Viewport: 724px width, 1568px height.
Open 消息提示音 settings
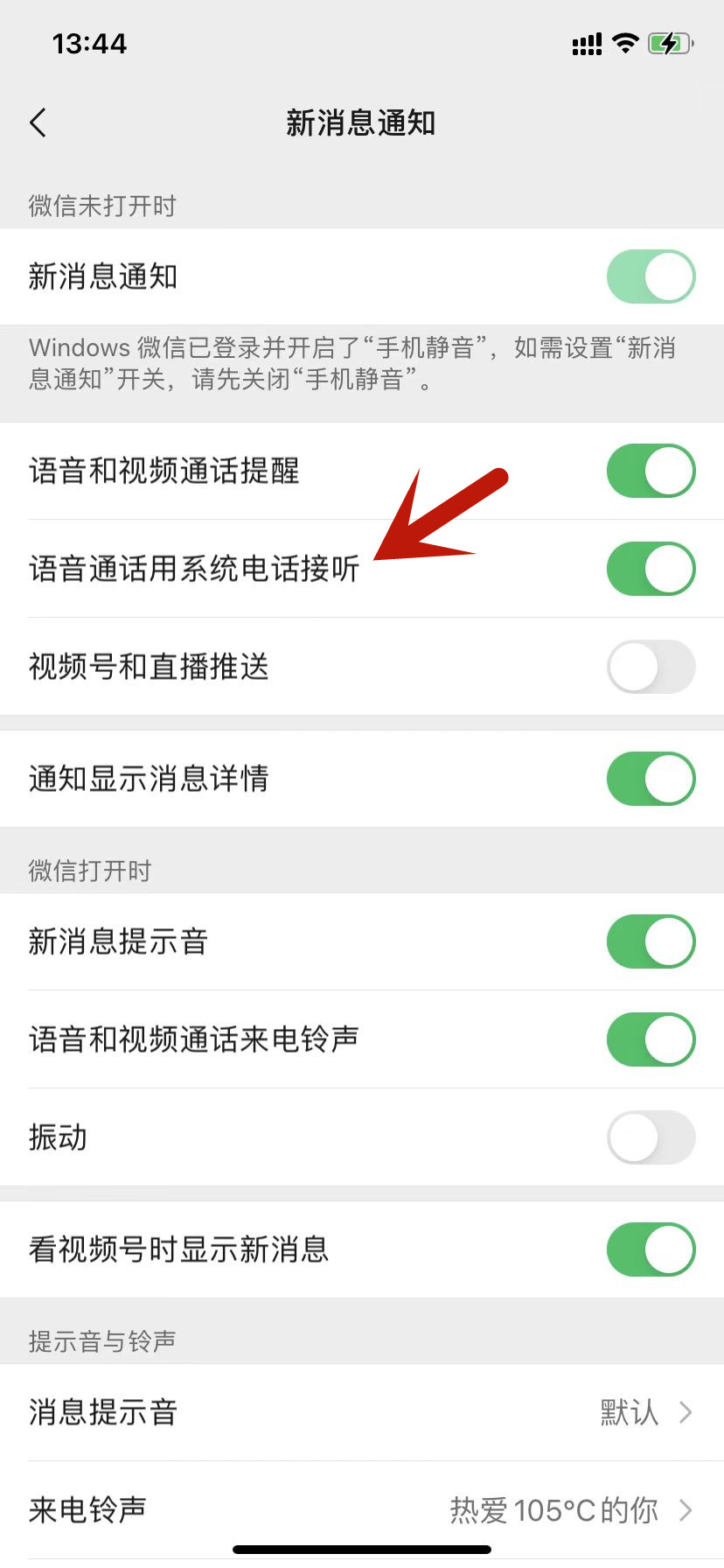coord(362,1412)
